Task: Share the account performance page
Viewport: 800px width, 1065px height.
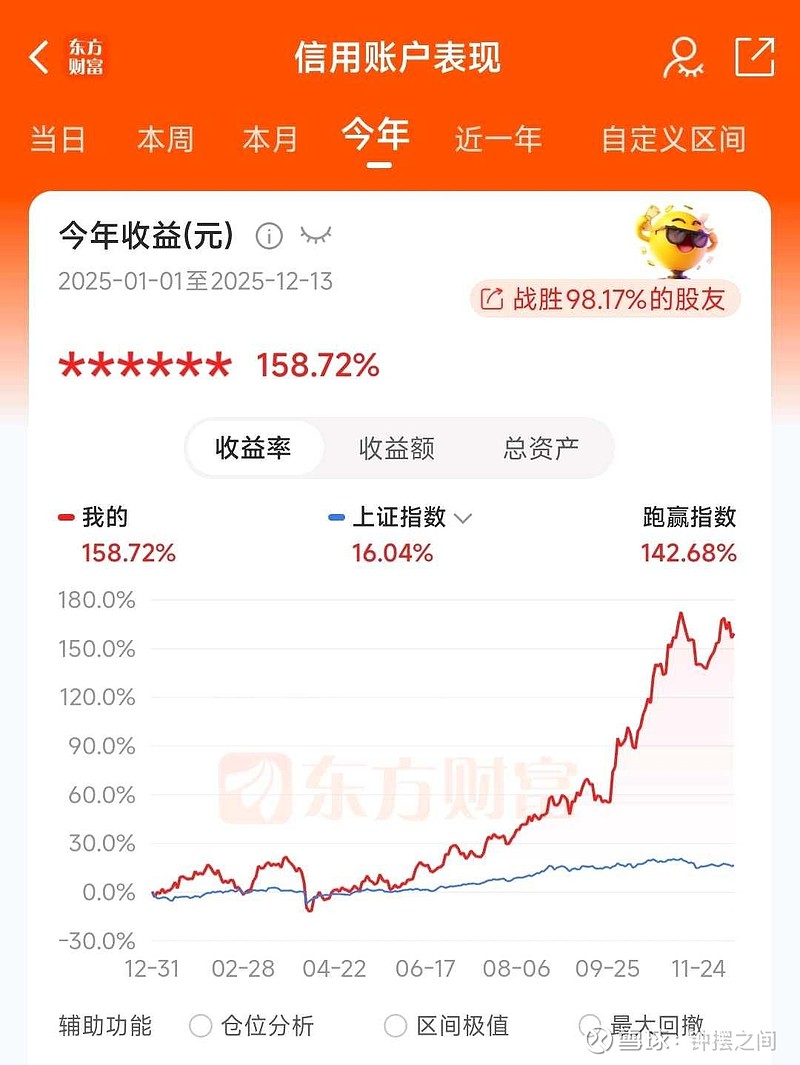Action: (755, 57)
